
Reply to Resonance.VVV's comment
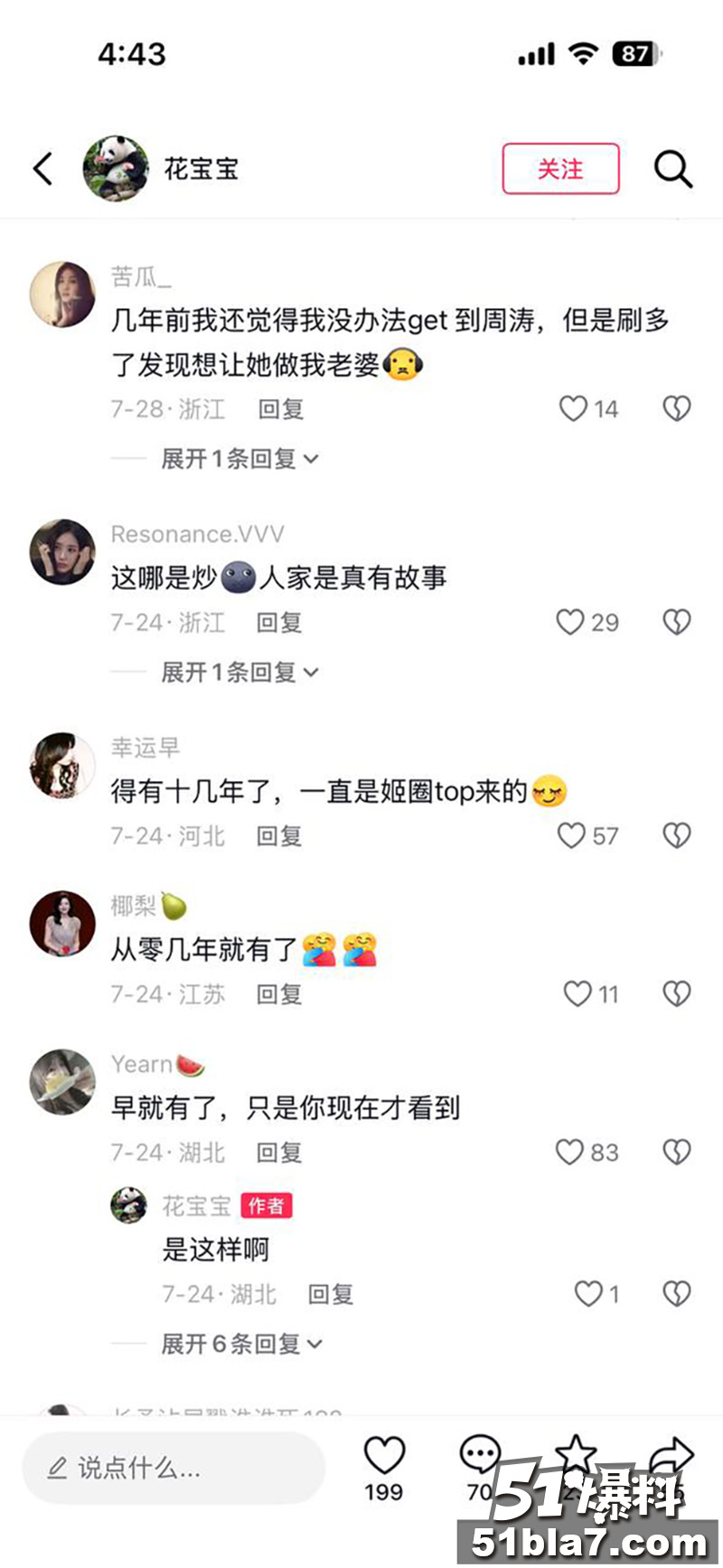click(279, 622)
